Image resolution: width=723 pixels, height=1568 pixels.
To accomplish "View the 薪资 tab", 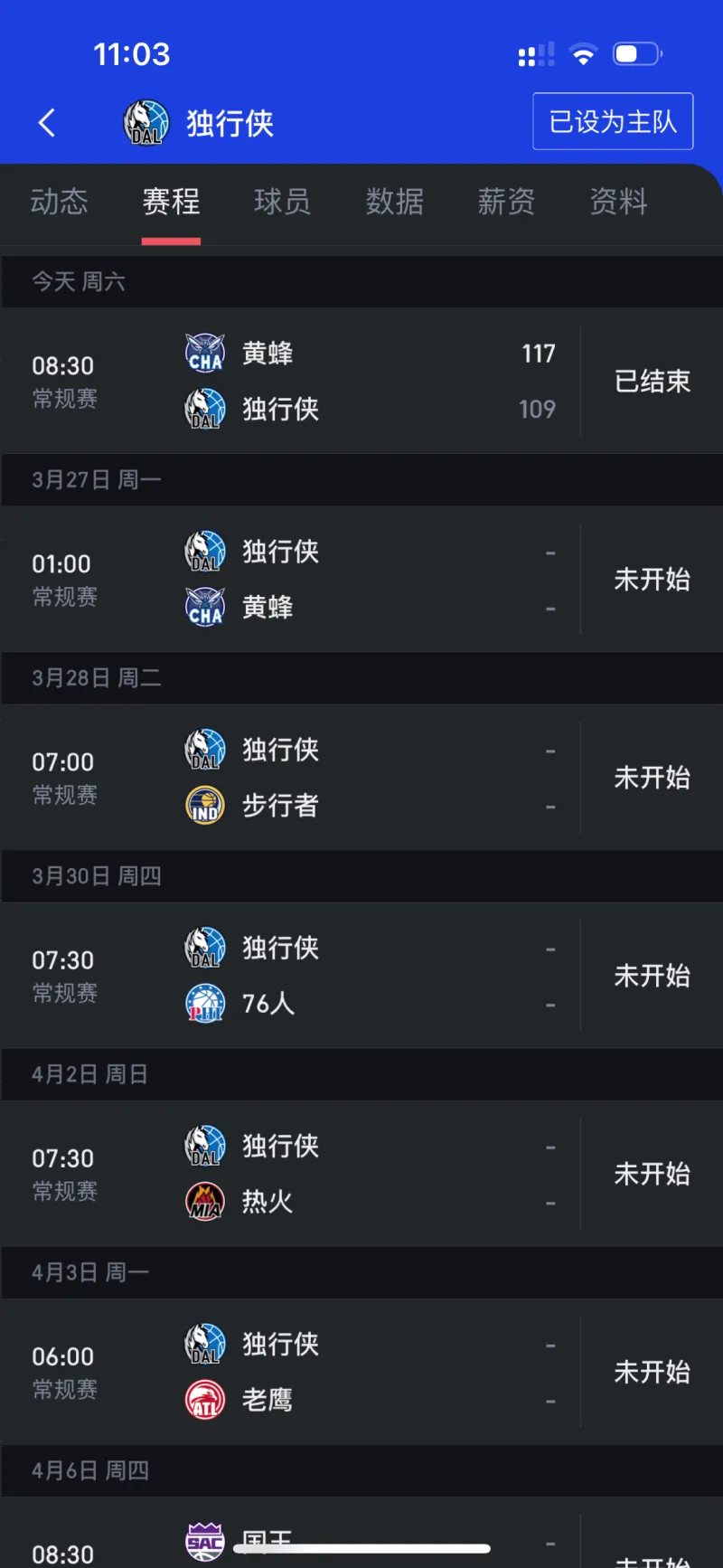I will pyautogui.click(x=506, y=201).
